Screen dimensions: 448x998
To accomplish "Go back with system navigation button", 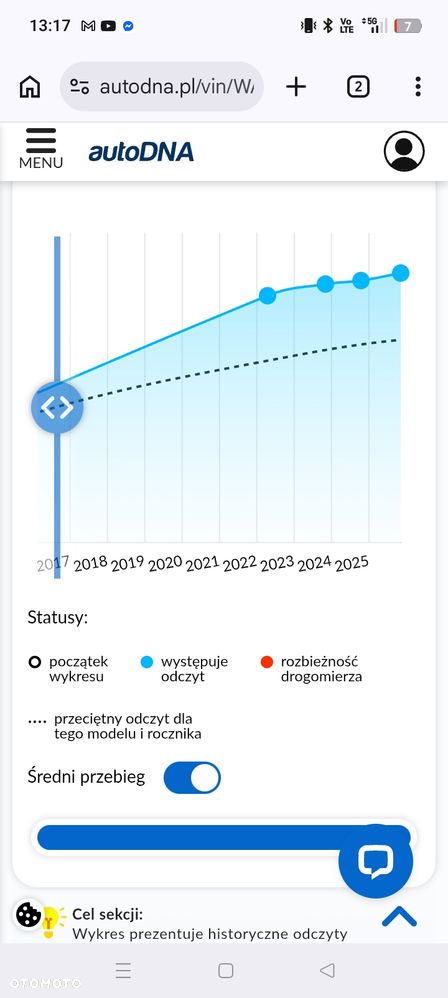I will [x=327, y=970].
